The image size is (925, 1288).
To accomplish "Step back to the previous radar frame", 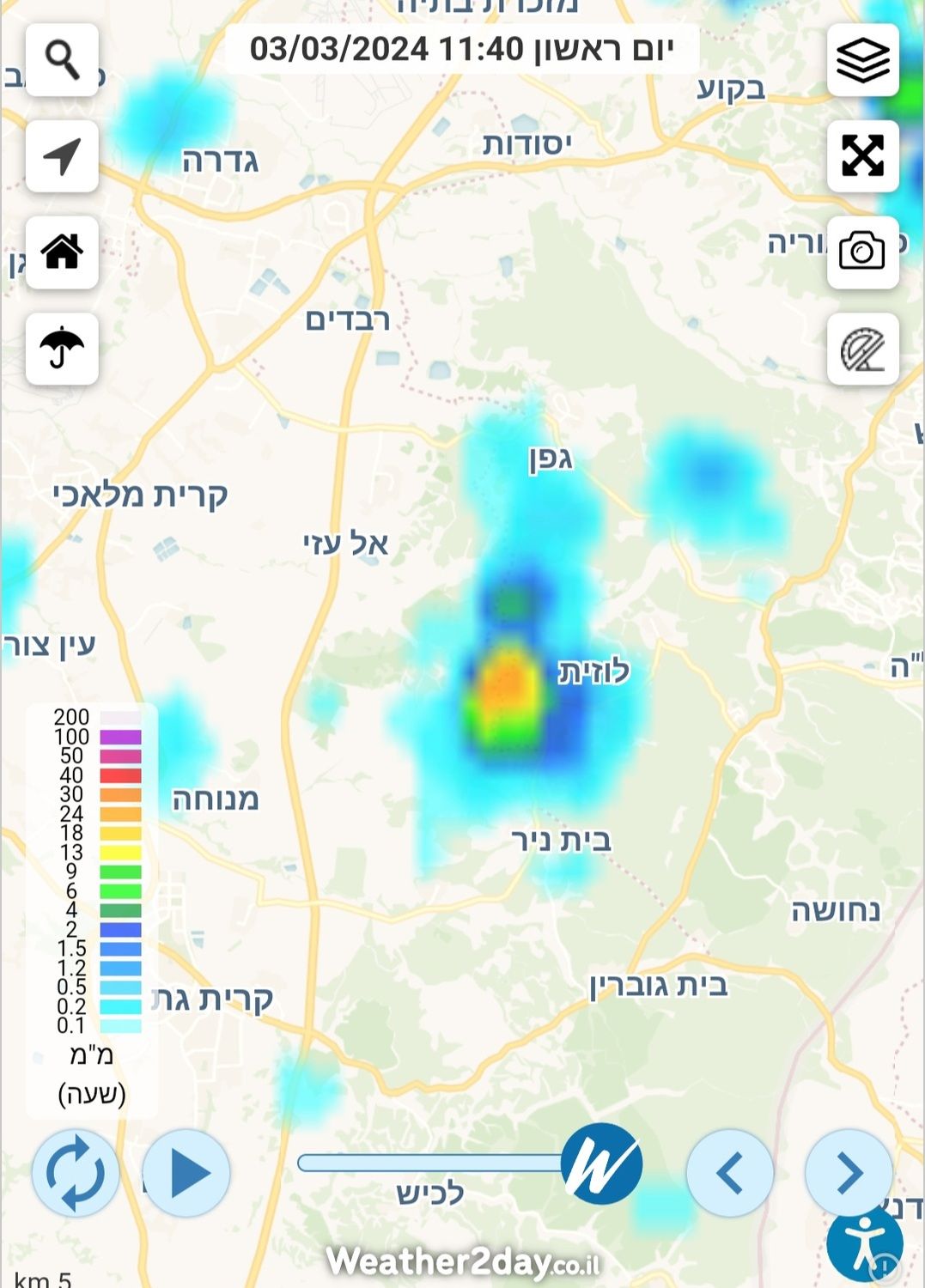I will (x=730, y=1173).
